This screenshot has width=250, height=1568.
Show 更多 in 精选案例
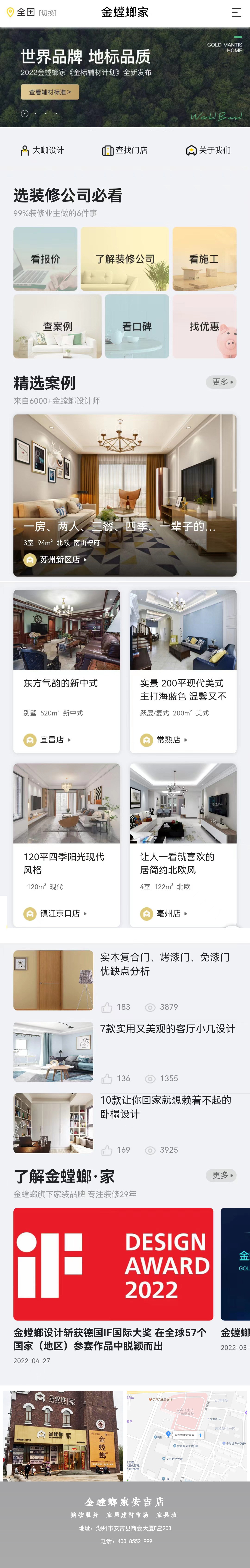(221, 382)
